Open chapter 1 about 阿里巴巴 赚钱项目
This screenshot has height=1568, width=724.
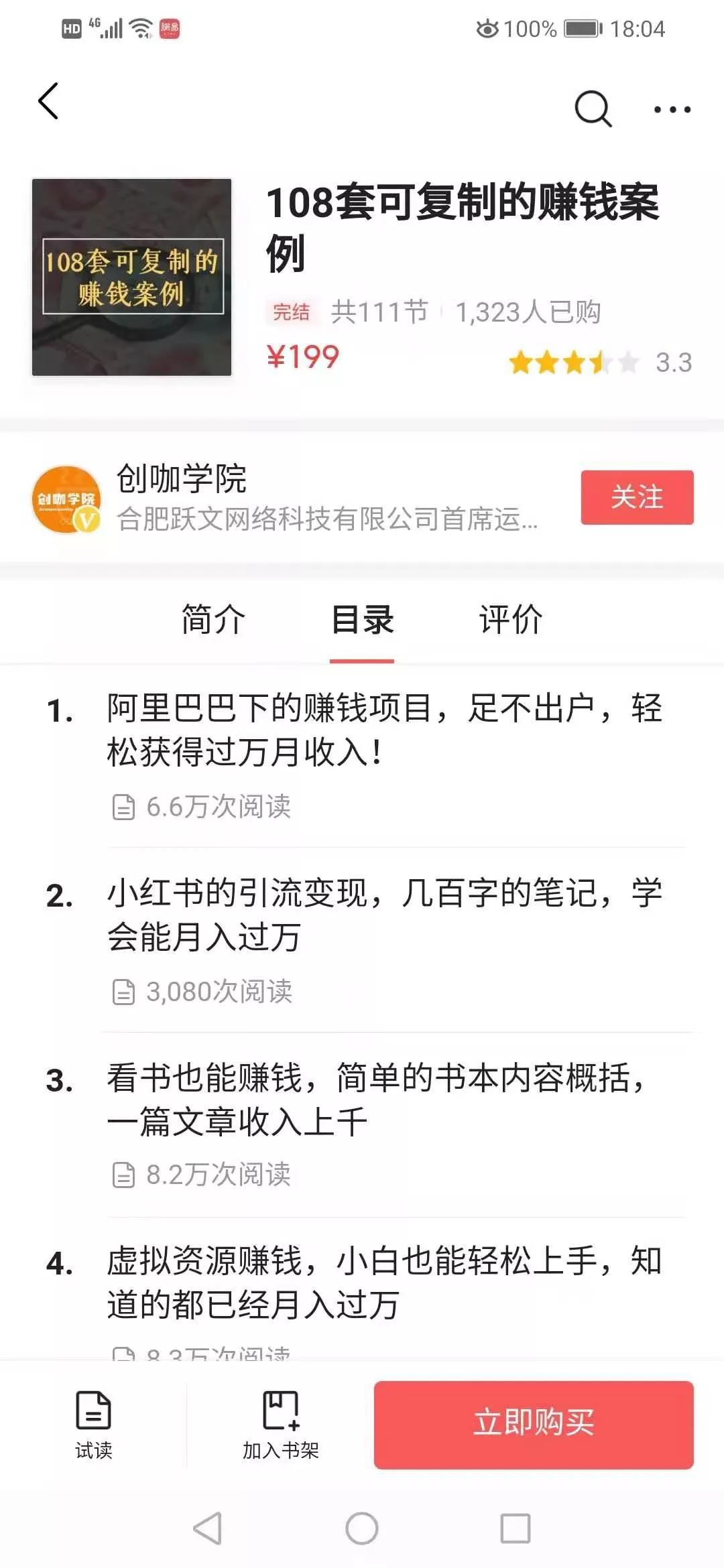383,730
